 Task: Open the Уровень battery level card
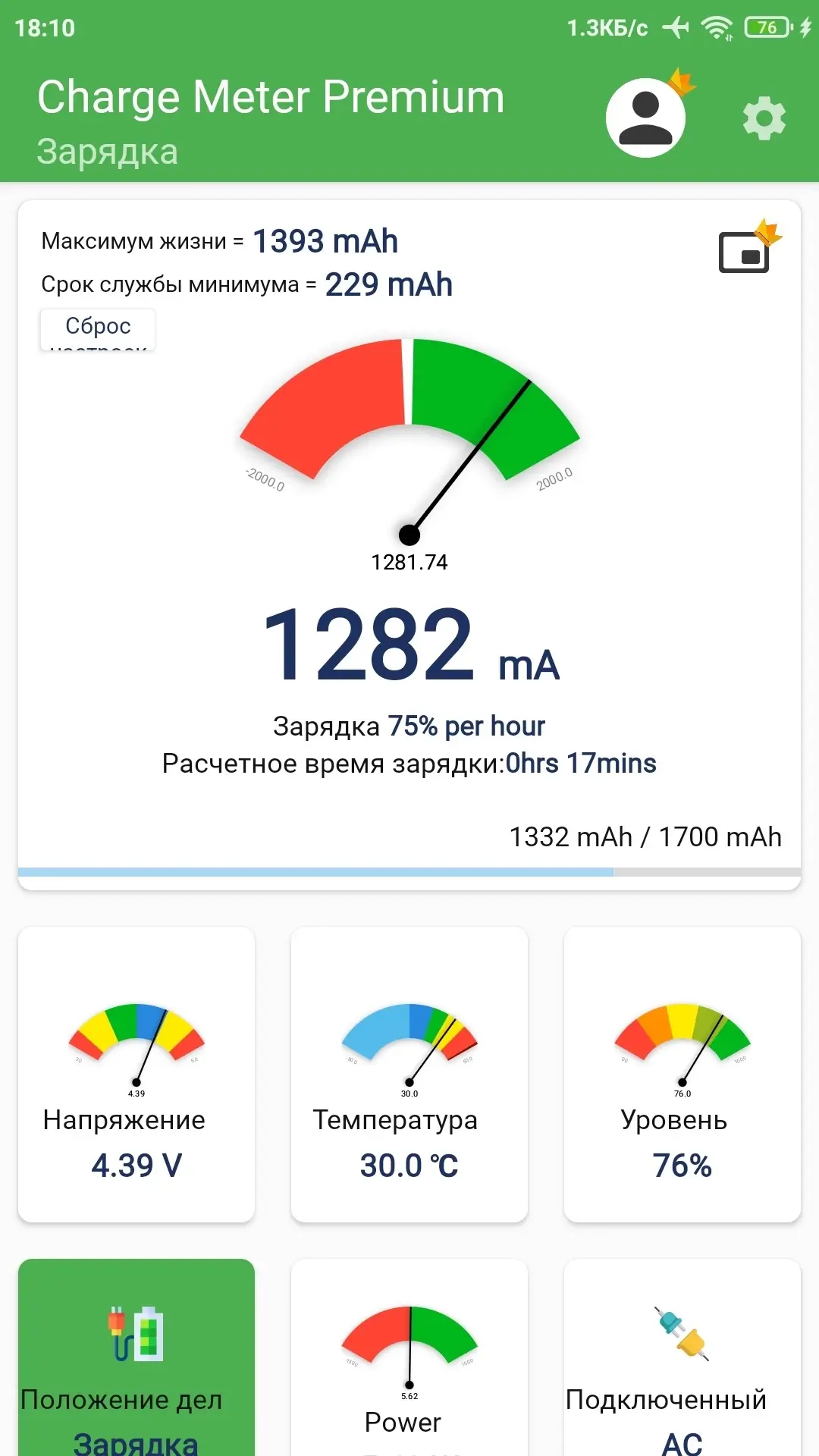[x=682, y=1074]
